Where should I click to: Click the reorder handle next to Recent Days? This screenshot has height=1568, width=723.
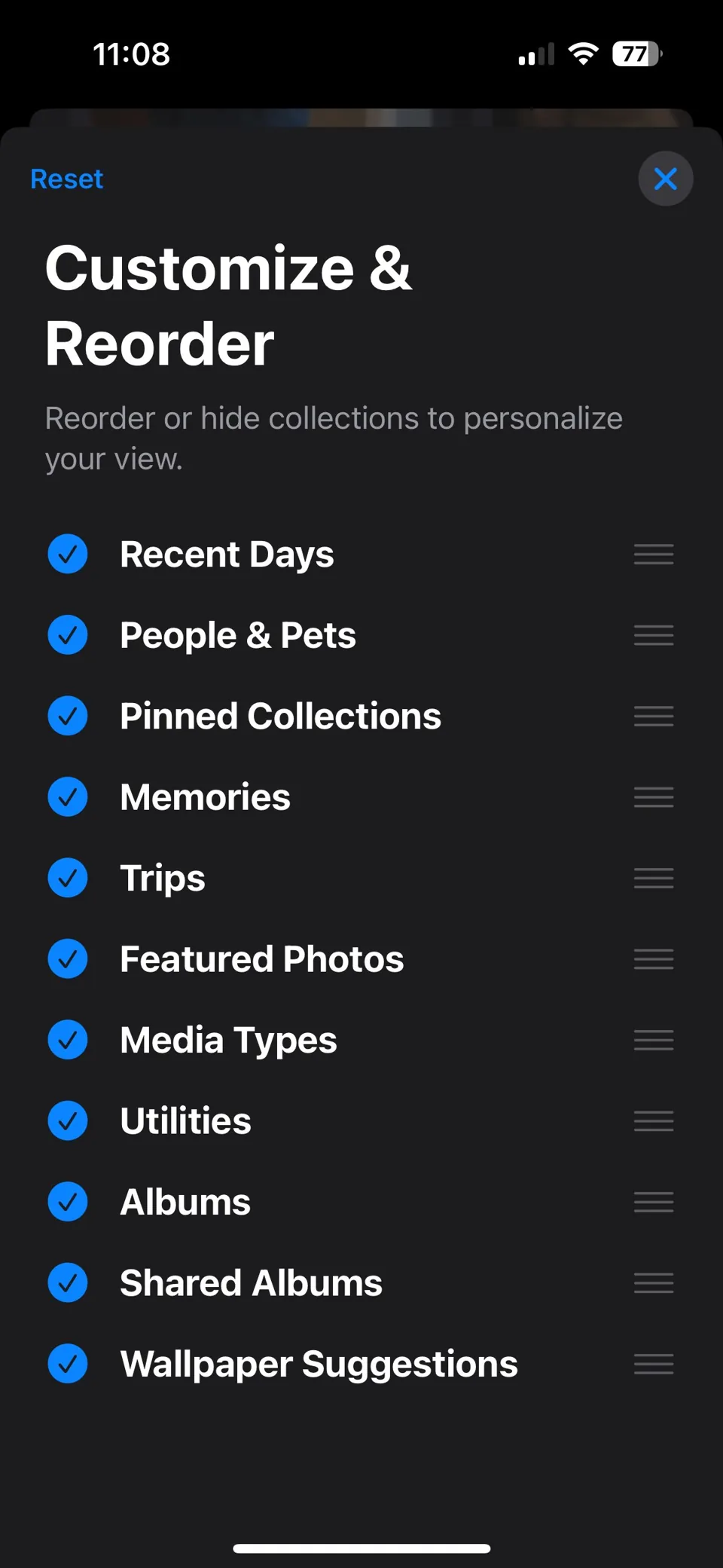pyautogui.click(x=654, y=555)
